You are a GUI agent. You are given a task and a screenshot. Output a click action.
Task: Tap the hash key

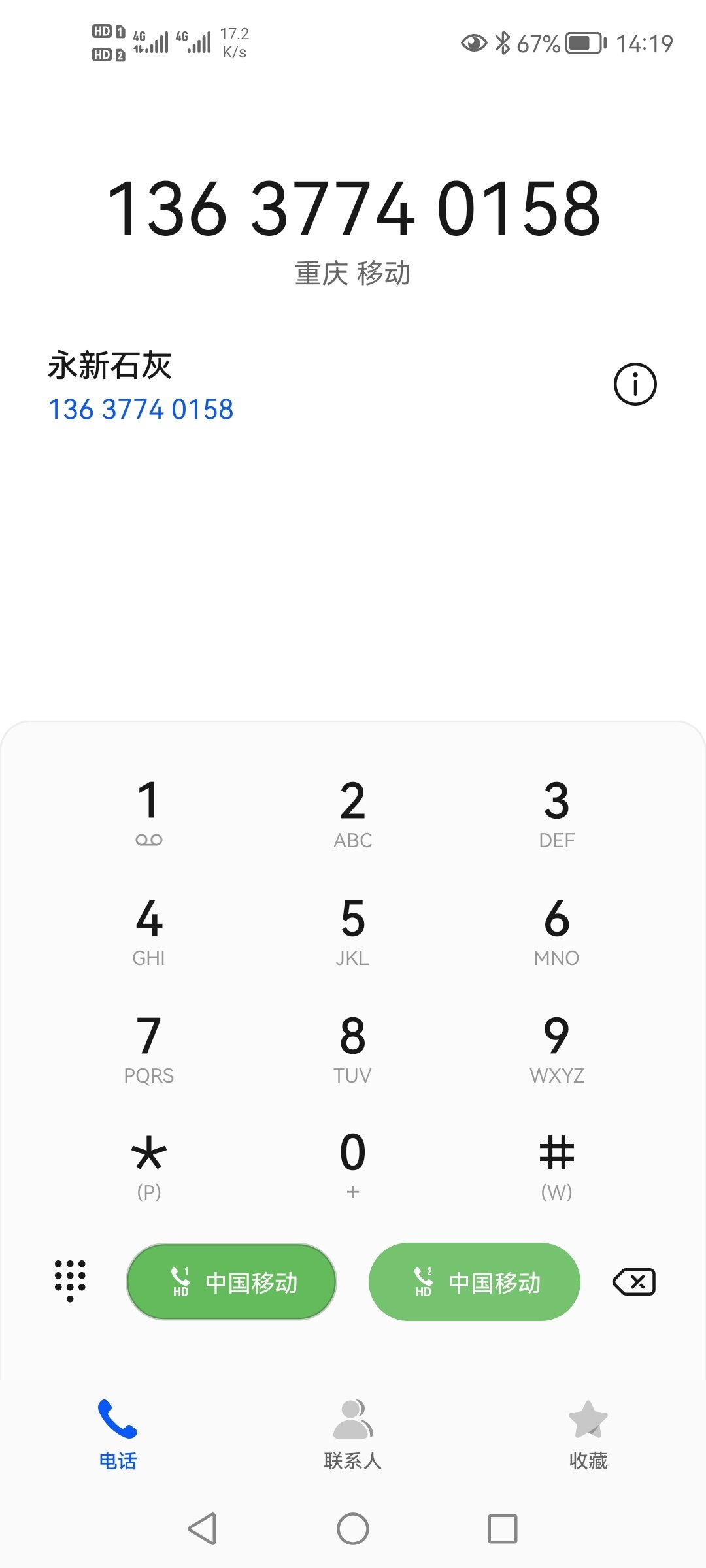tap(557, 1166)
